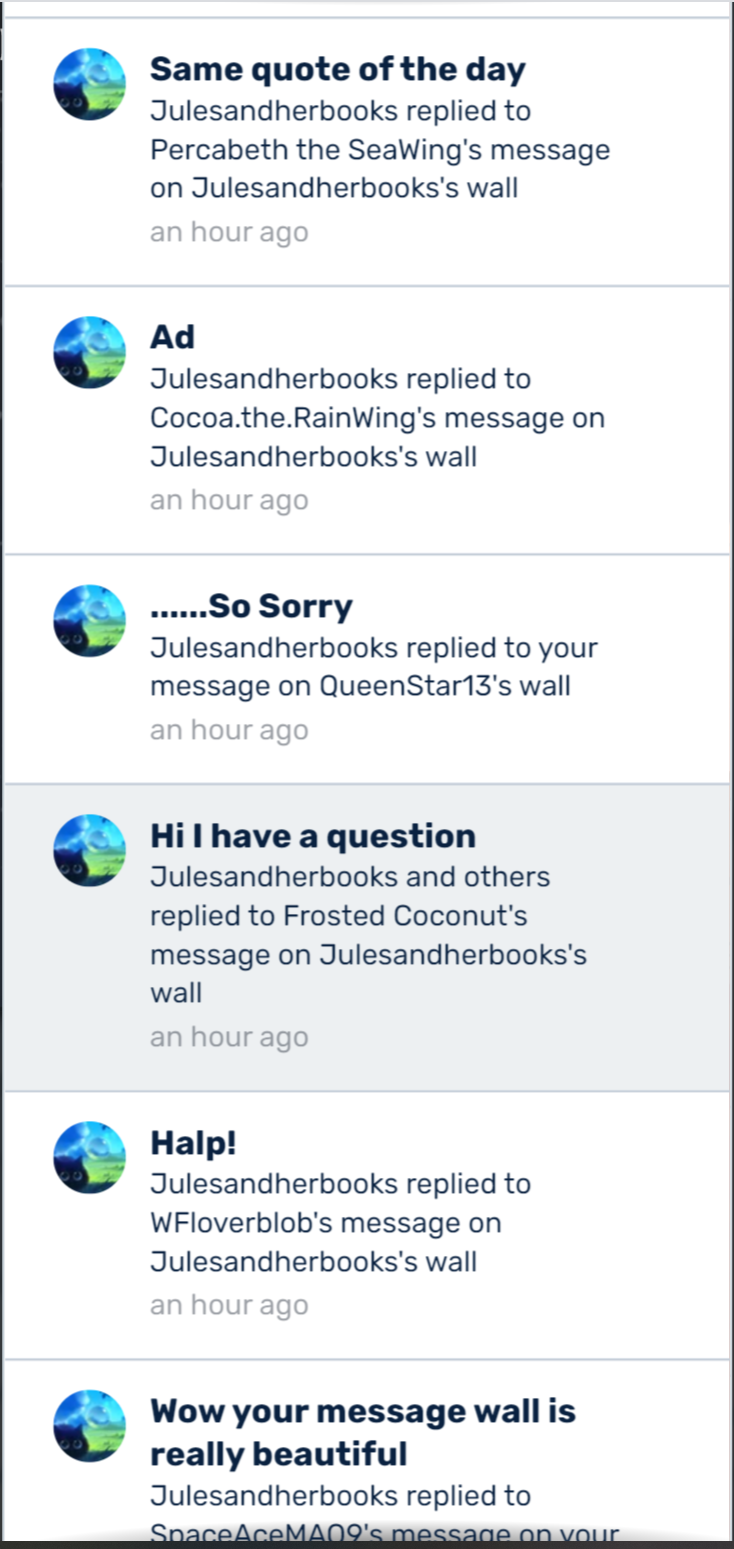The height and width of the screenshot is (1549, 734).
Task: Open the 'Ad' reply notification
Action: (x=172, y=338)
